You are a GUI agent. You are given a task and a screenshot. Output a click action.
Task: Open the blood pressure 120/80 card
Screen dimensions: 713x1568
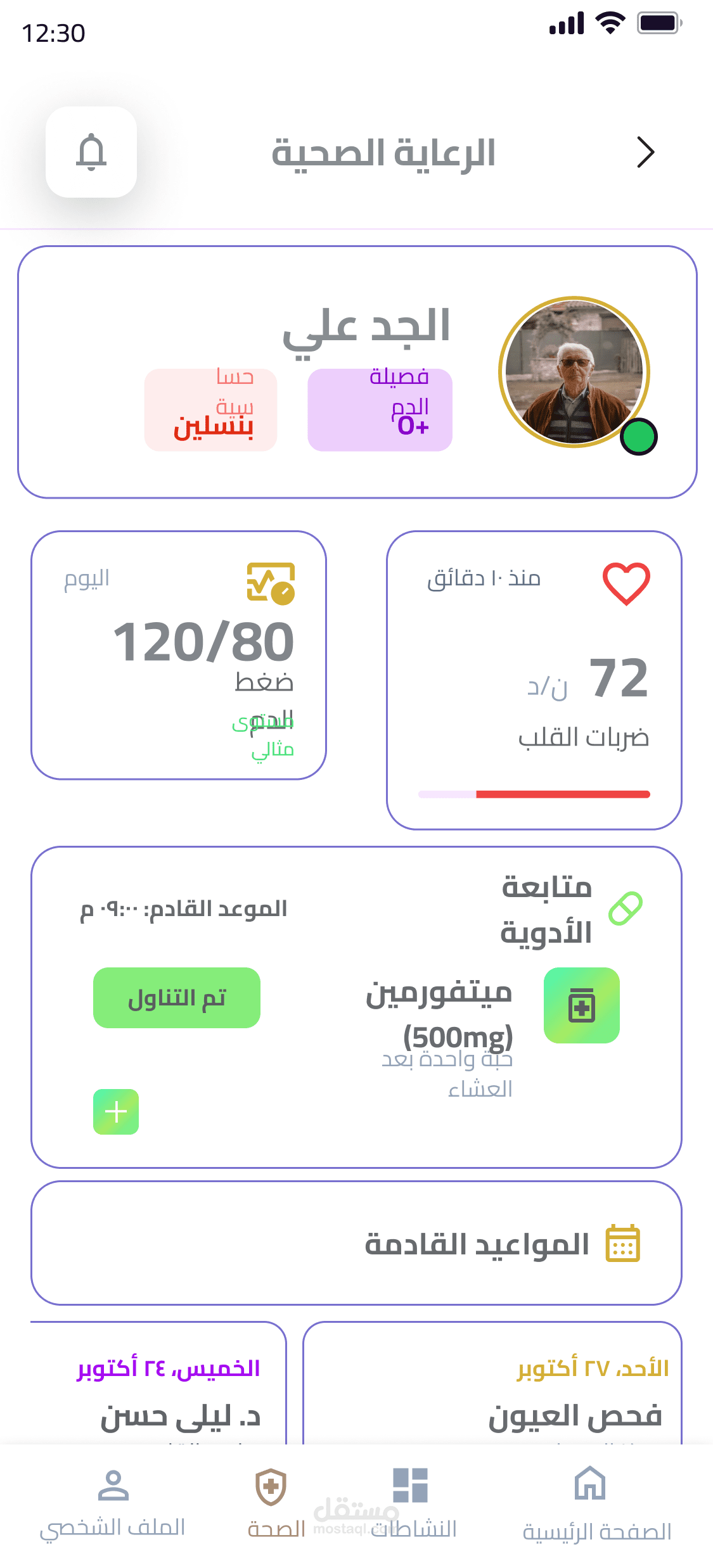coord(178,654)
